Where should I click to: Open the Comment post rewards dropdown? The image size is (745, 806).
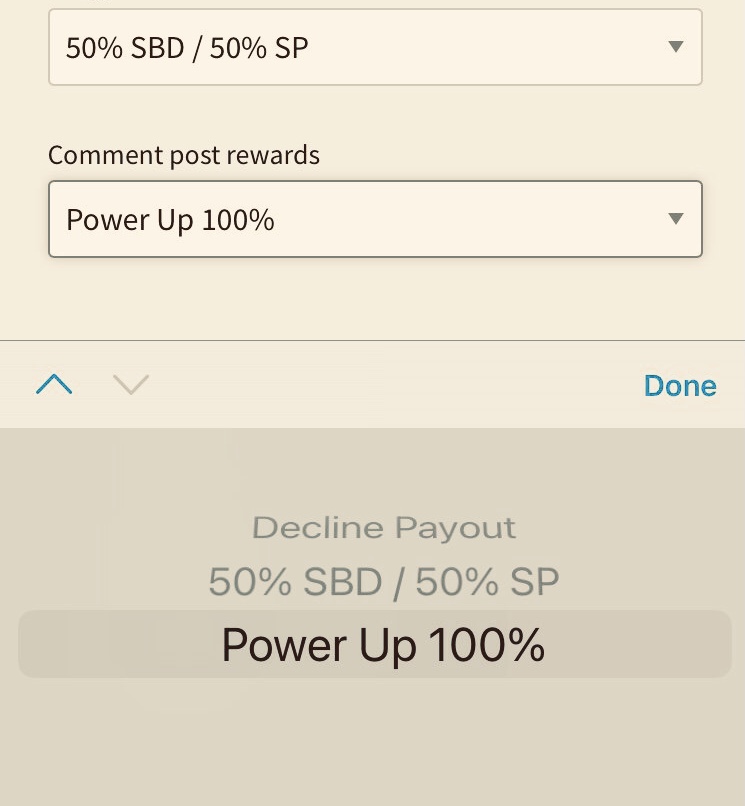[x=375, y=219]
